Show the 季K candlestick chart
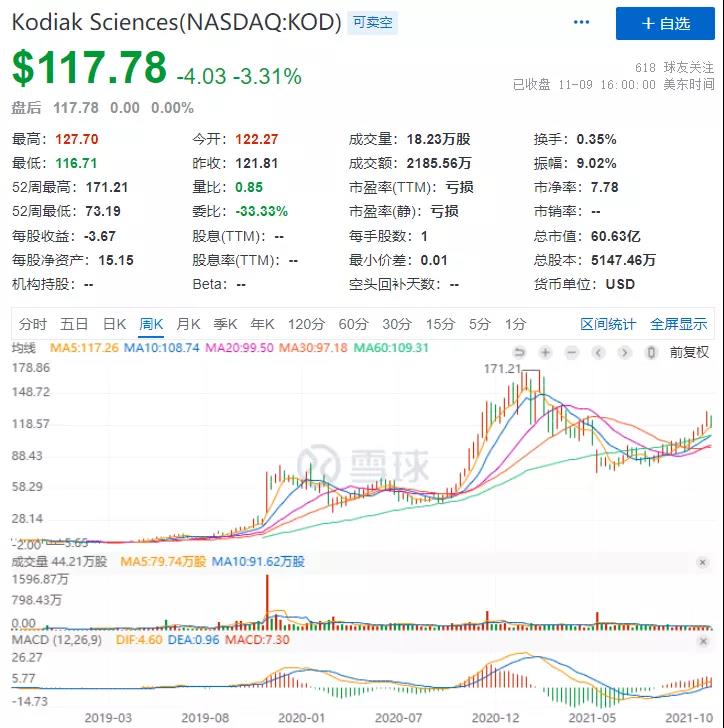The height and width of the screenshot is (728, 724). (x=225, y=324)
